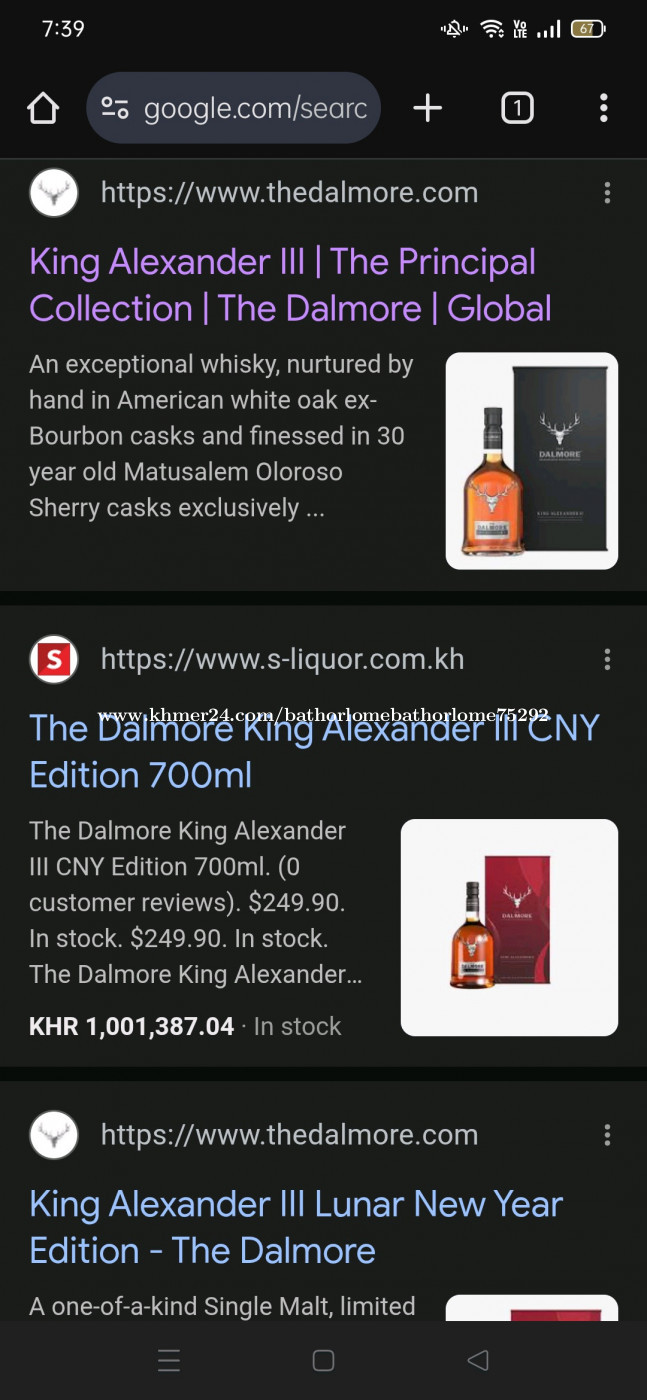Open options for the Lunar New Year result
The image size is (647, 1400).
point(607,1135)
